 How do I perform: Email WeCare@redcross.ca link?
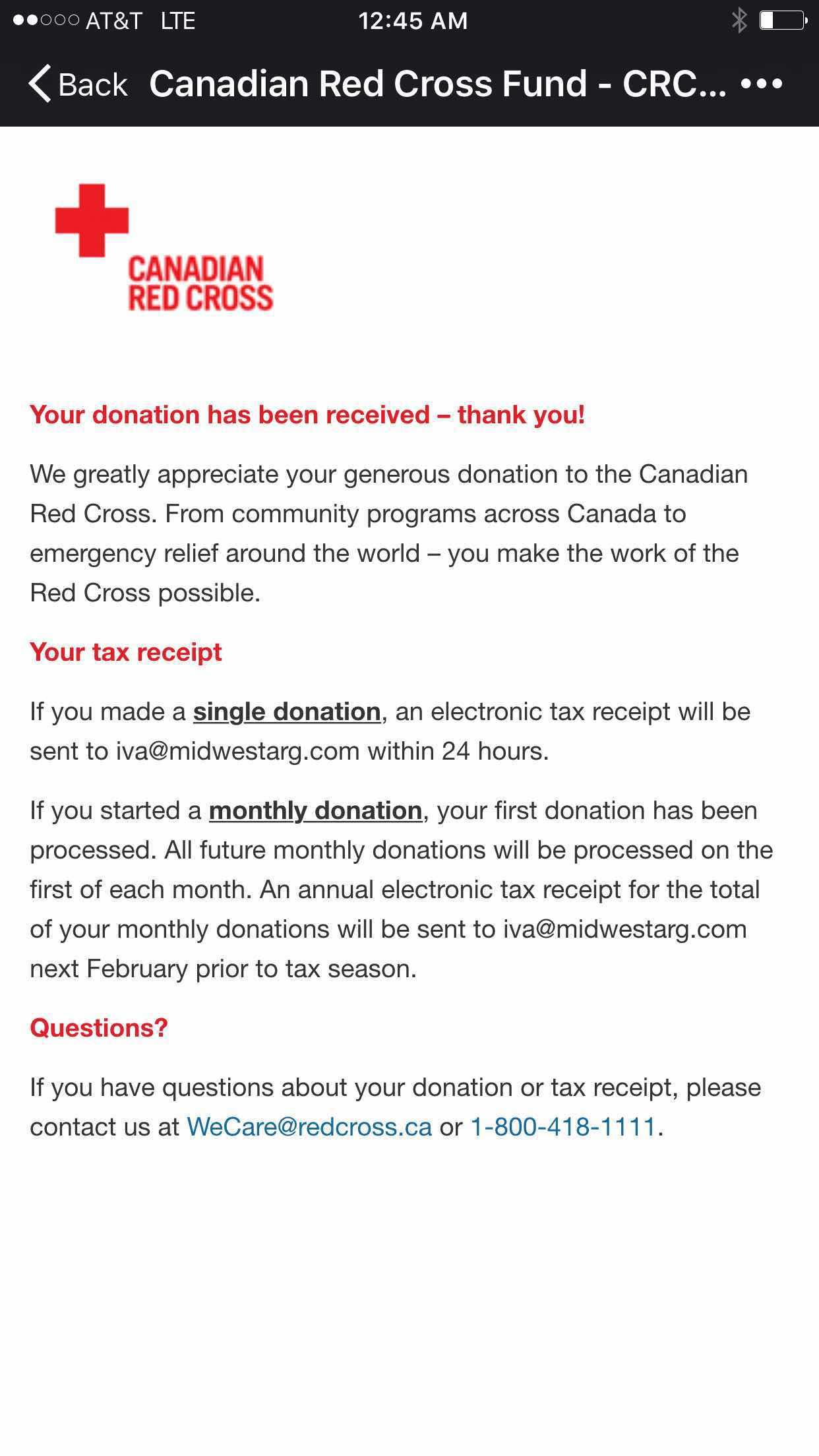tap(309, 1127)
